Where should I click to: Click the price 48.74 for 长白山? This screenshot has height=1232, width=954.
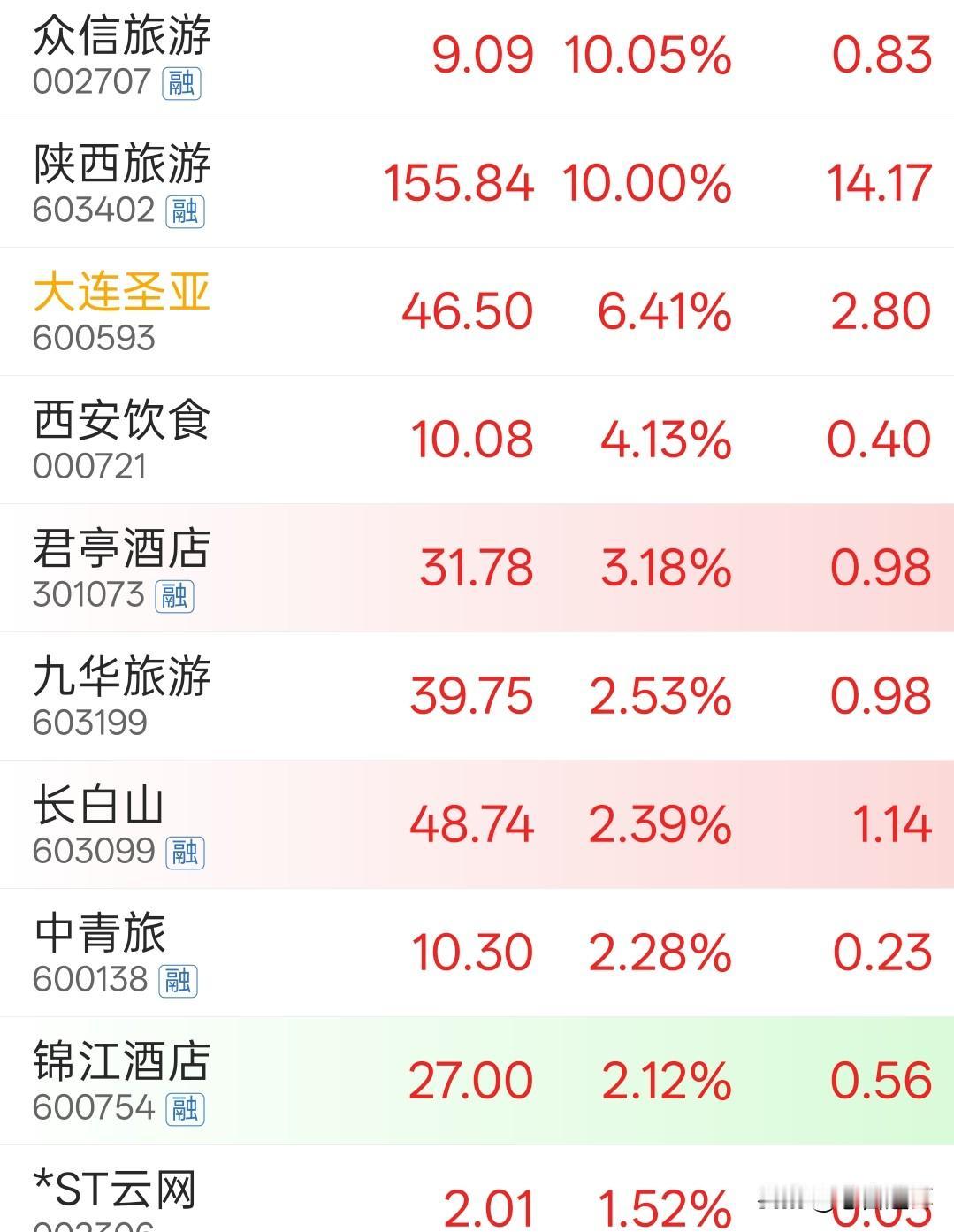tap(472, 824)
